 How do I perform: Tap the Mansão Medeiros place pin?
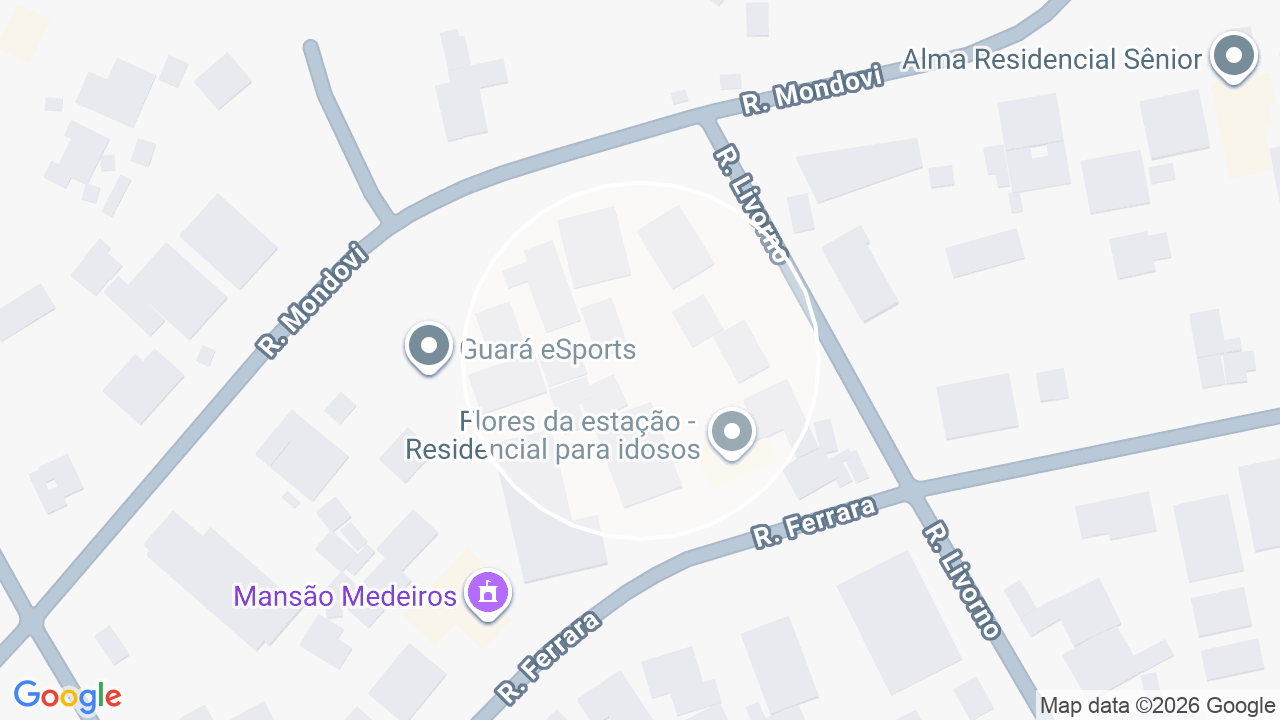coord(487,595)
